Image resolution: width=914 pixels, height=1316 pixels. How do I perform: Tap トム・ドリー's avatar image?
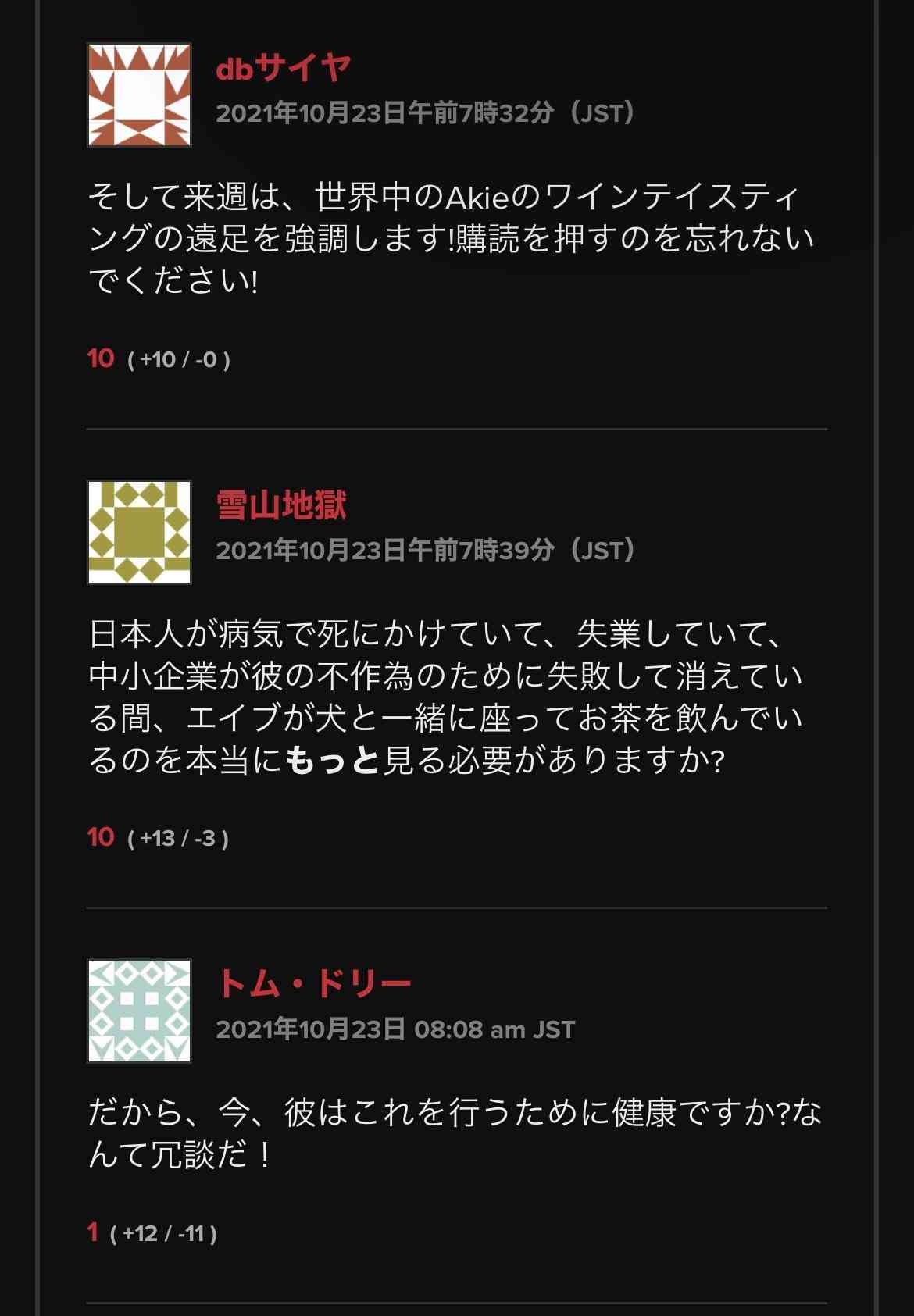click(139, 1011)
